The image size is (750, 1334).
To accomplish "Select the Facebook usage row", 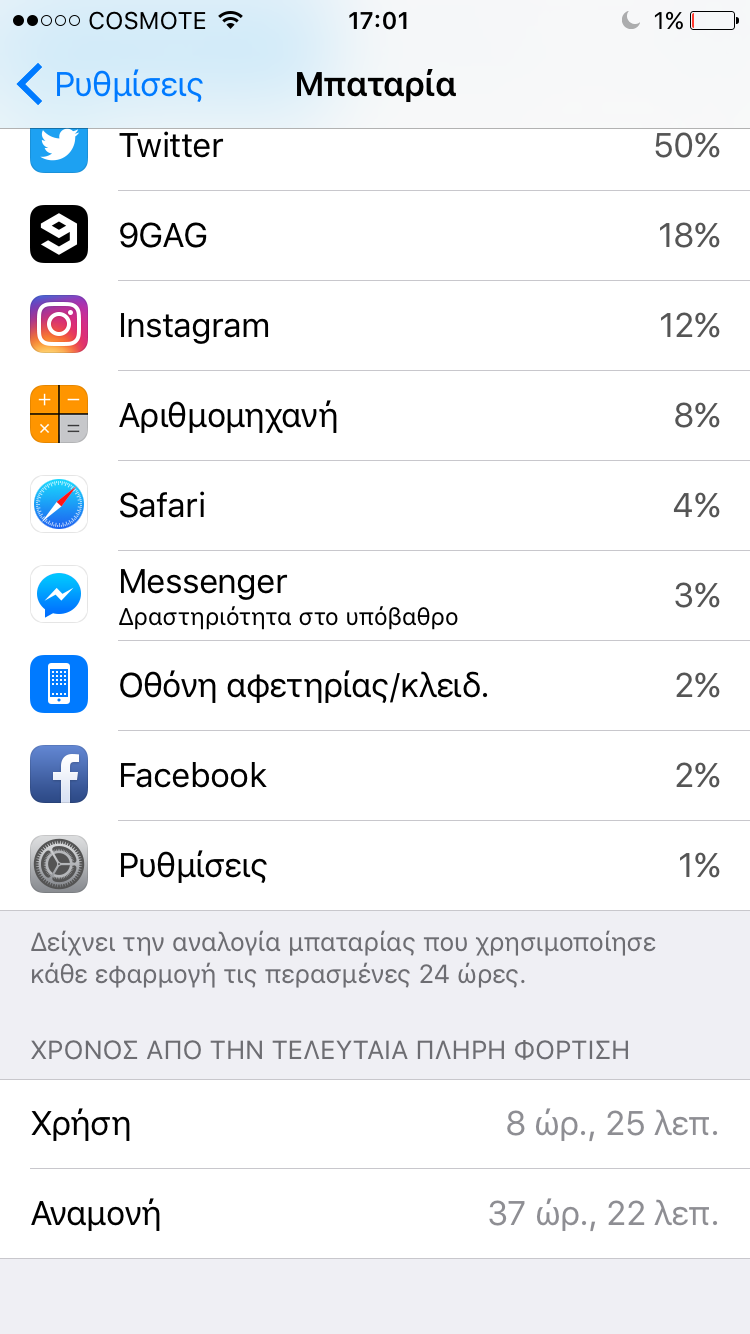I will [375, 776].
